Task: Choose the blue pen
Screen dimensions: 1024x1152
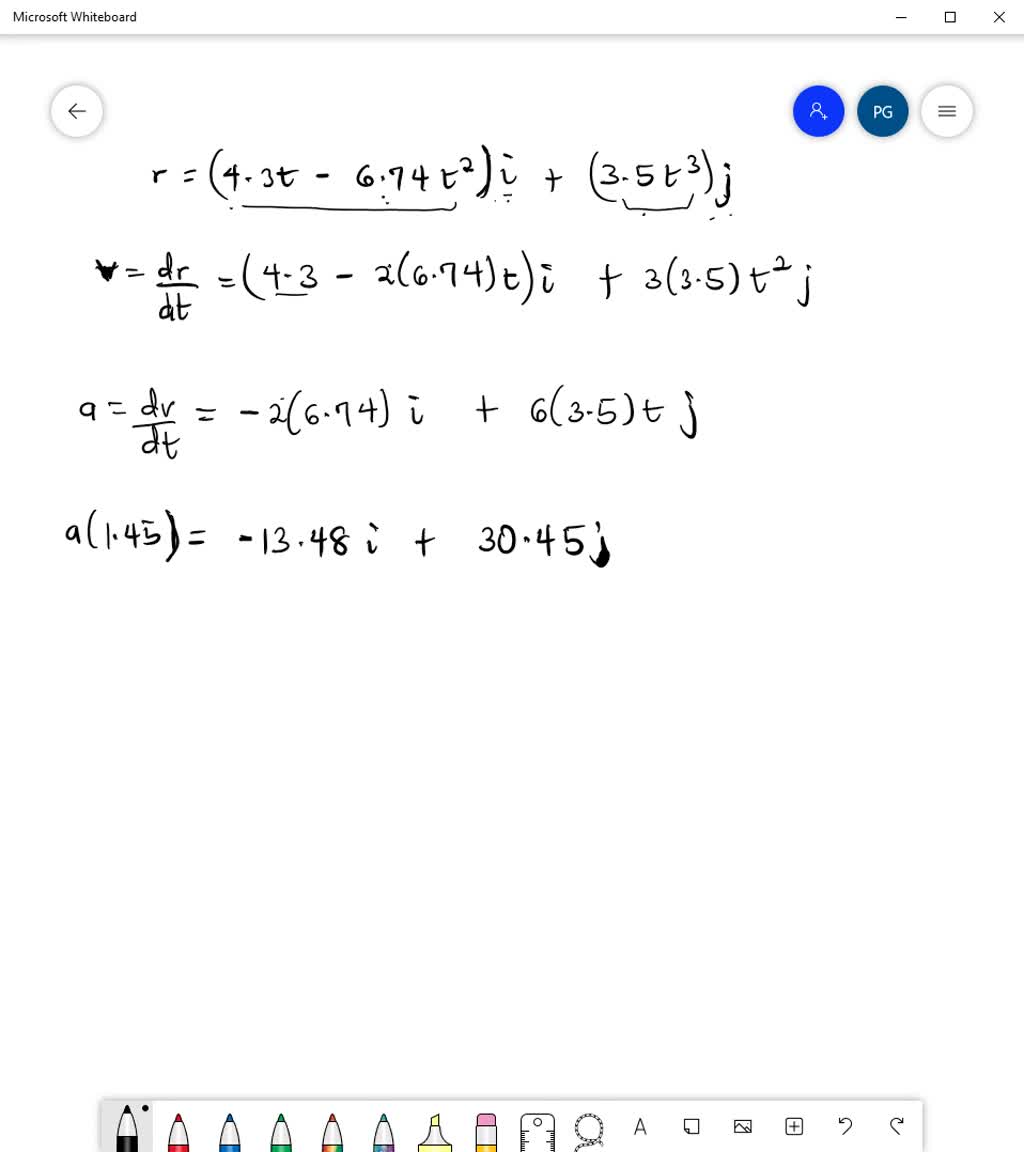Action: (230, 1130)
